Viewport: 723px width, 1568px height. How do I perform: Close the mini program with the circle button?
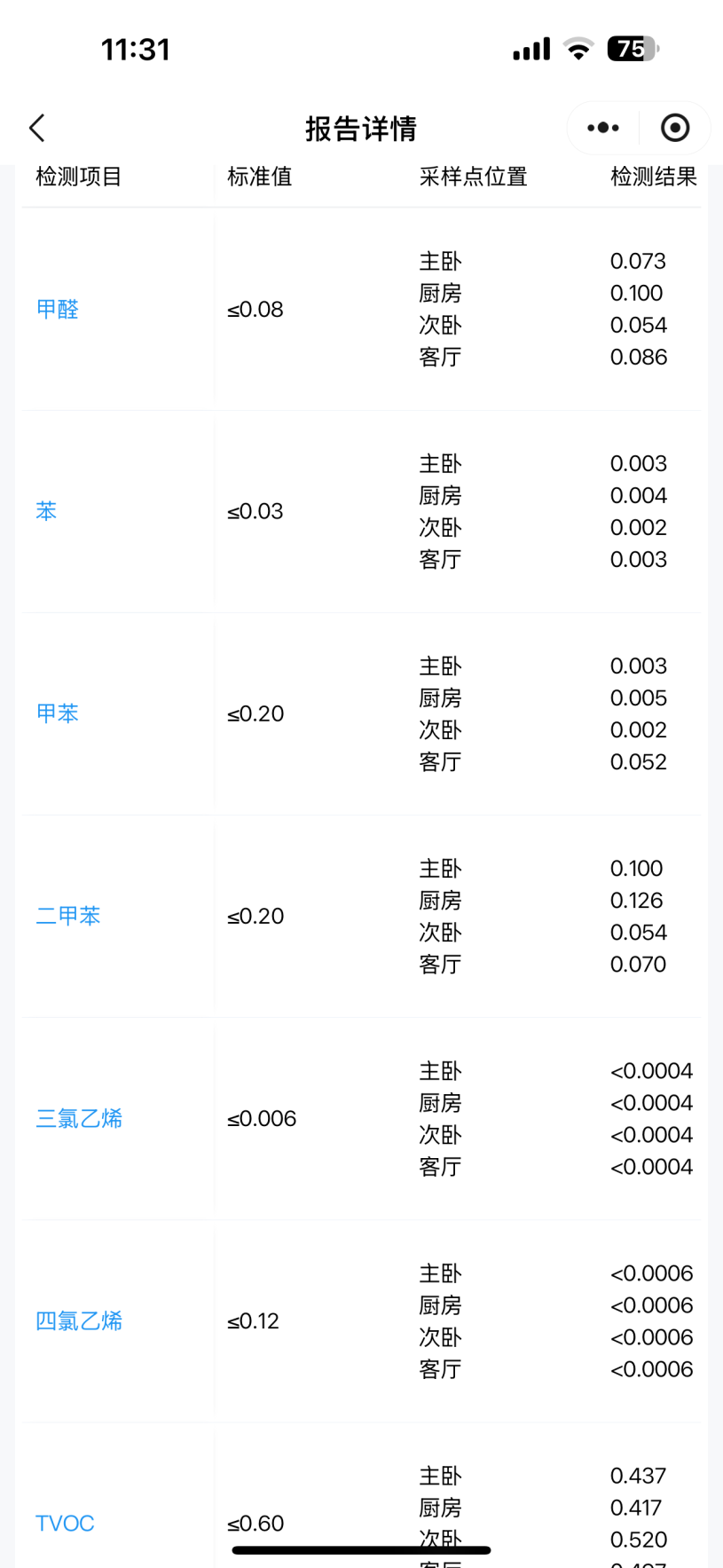coord(675,129)
